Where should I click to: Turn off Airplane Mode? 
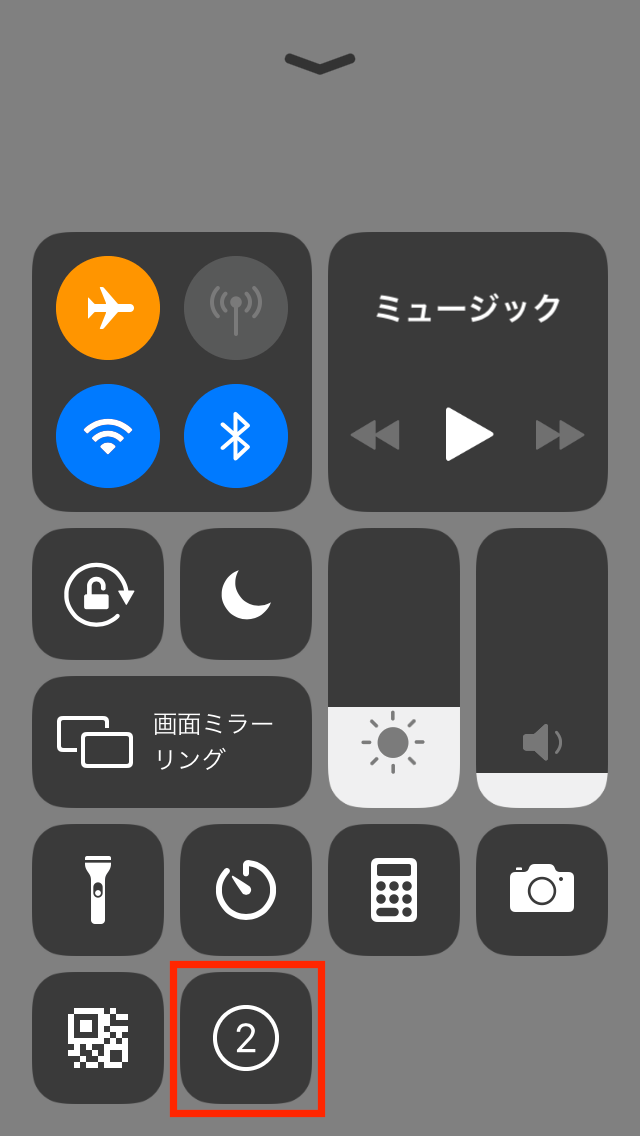pyautogui.click(x=108, y=308)
